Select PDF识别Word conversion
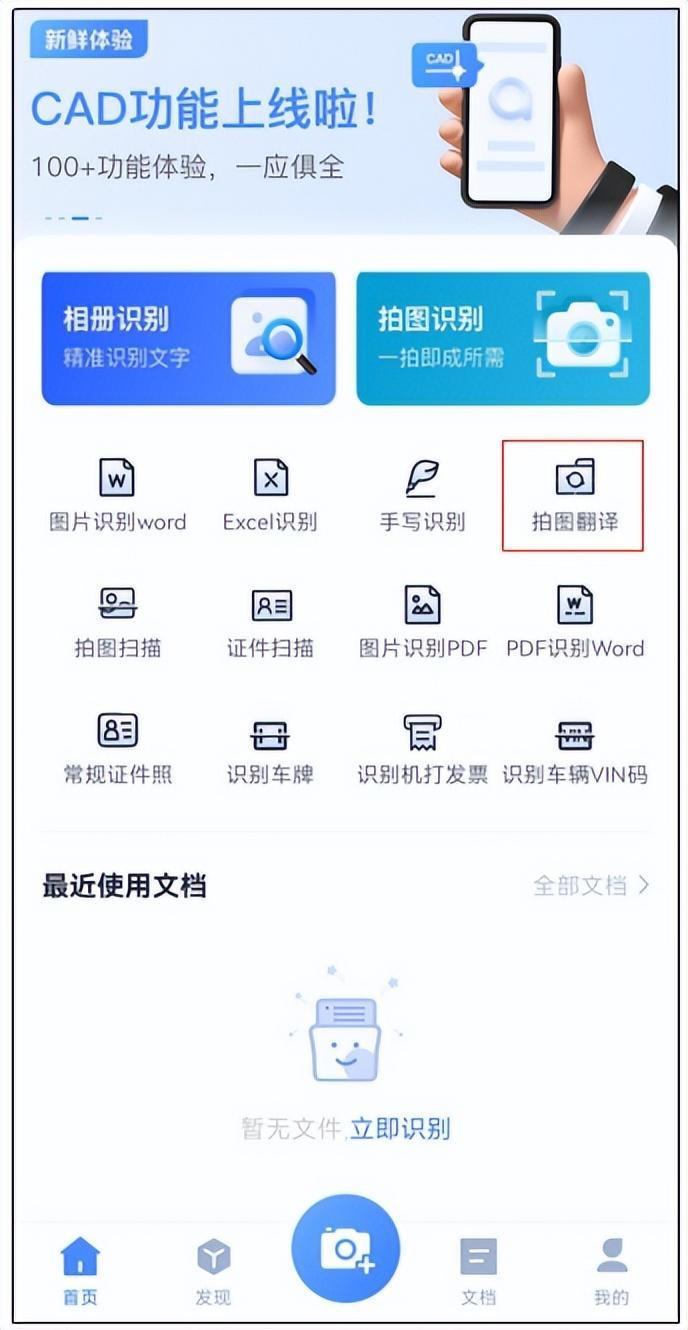688x1330 pixels. [x=574, y=622]
